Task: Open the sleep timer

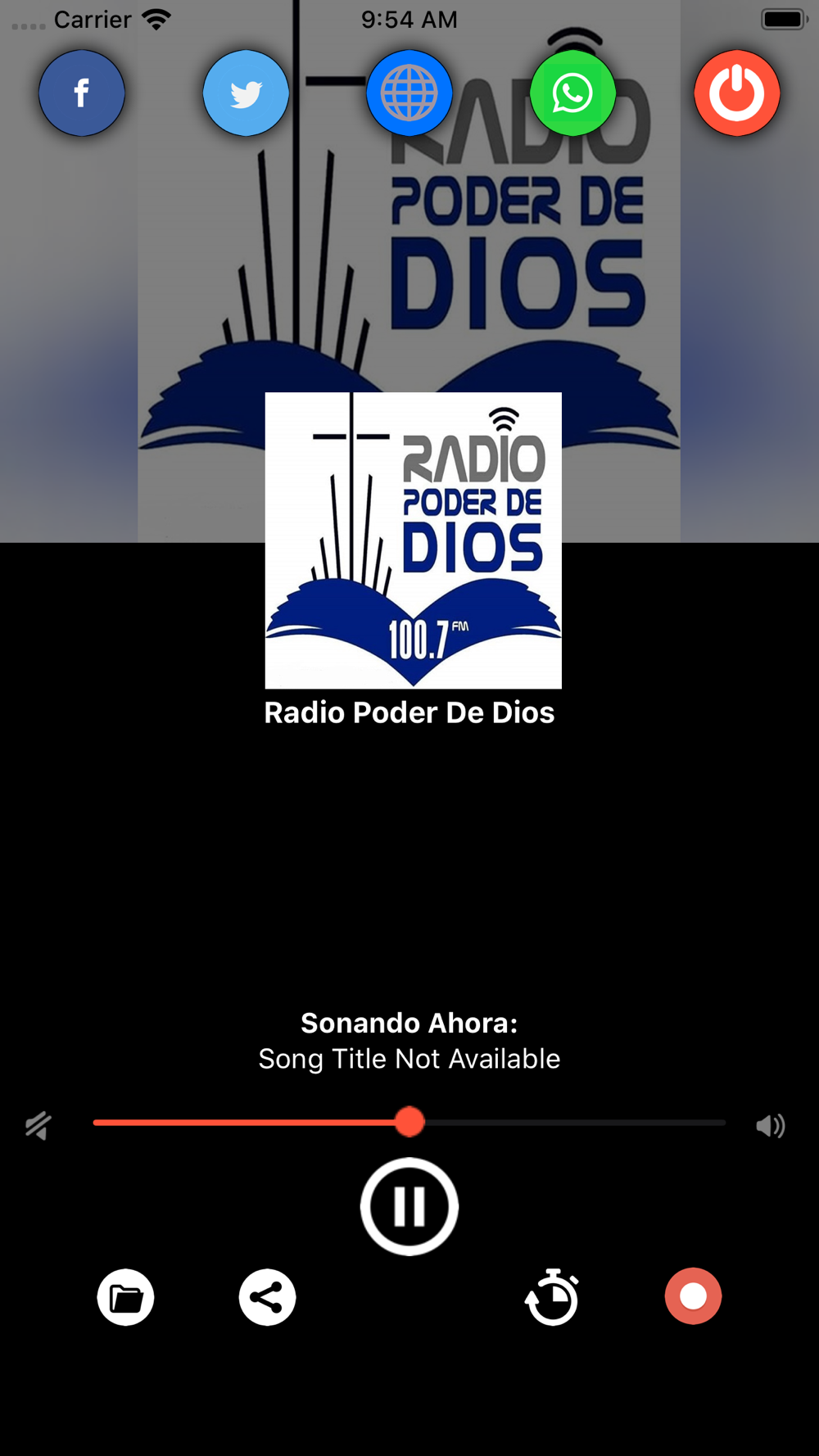Action: point(552,1297)
